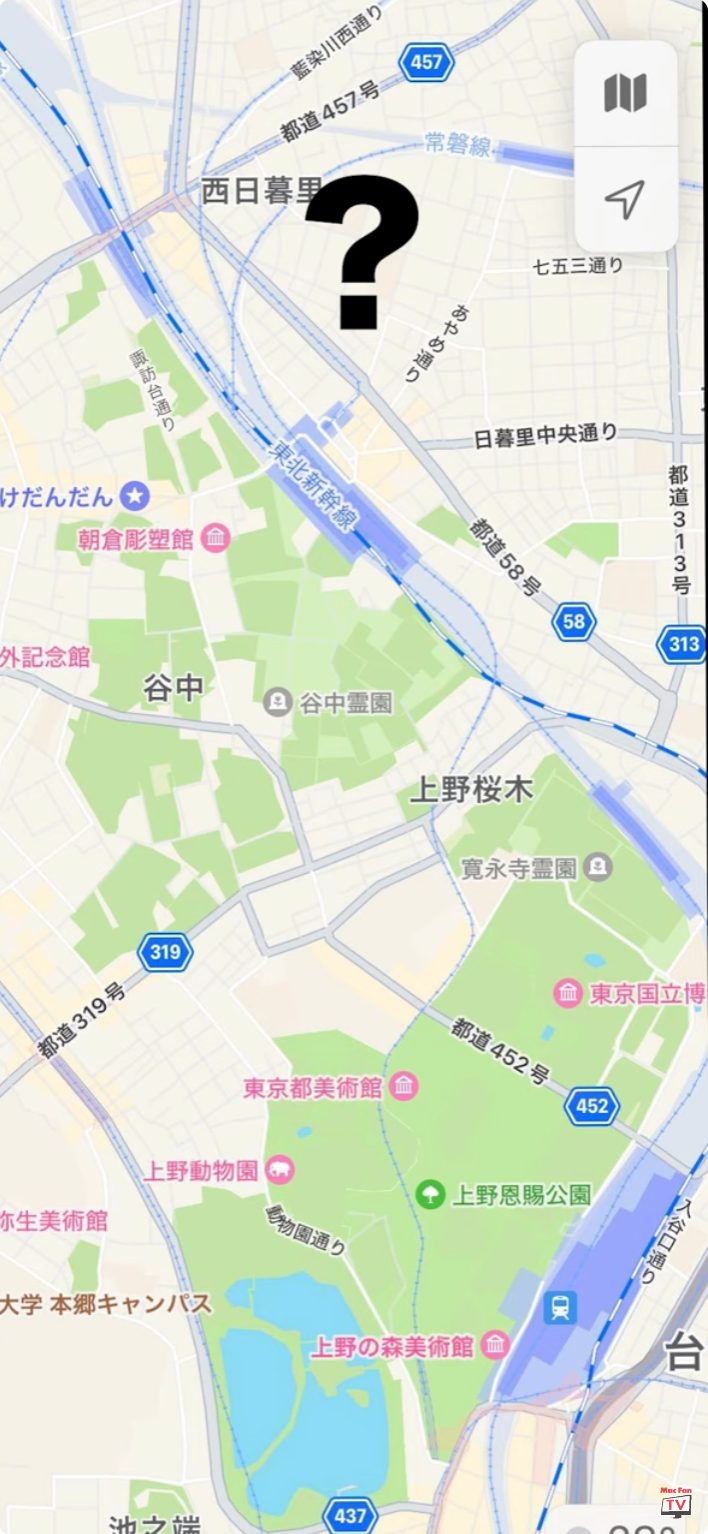Open the 上野の森美術館 museum pin
708x1534 pixels.
(494, 1345)
